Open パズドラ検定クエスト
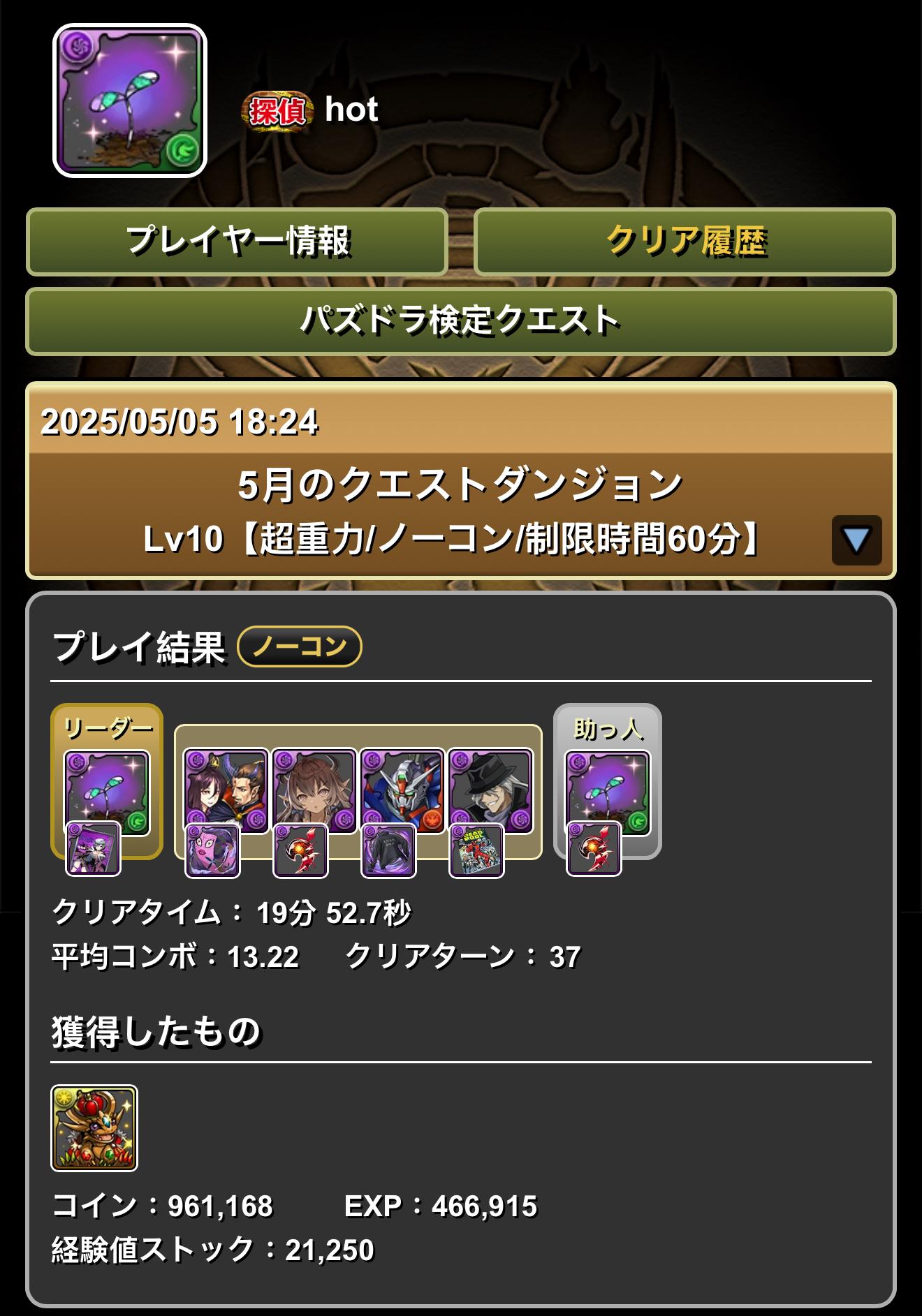The image size is (922, 1316). click(x=461, y=321)
